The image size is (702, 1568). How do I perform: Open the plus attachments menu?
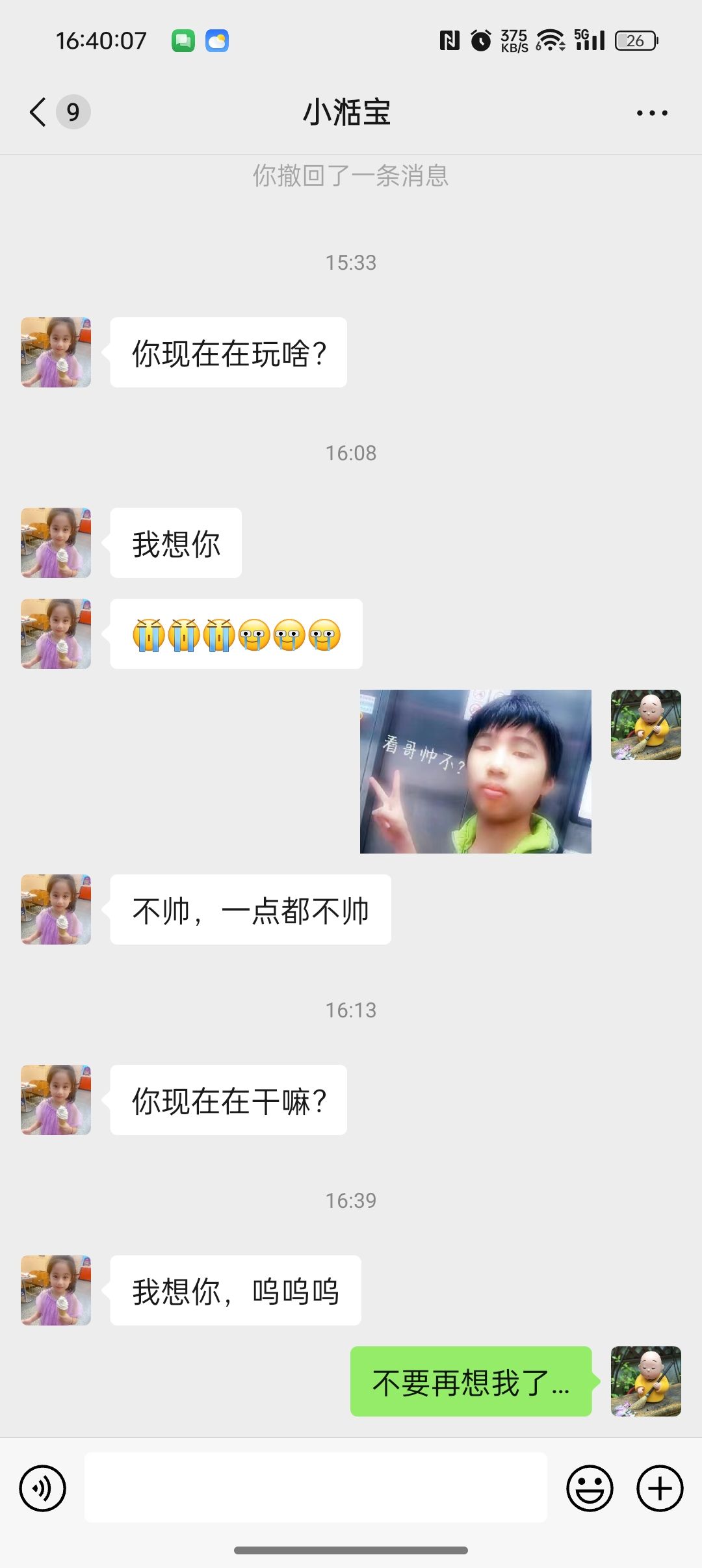(x=659, y=1488)
